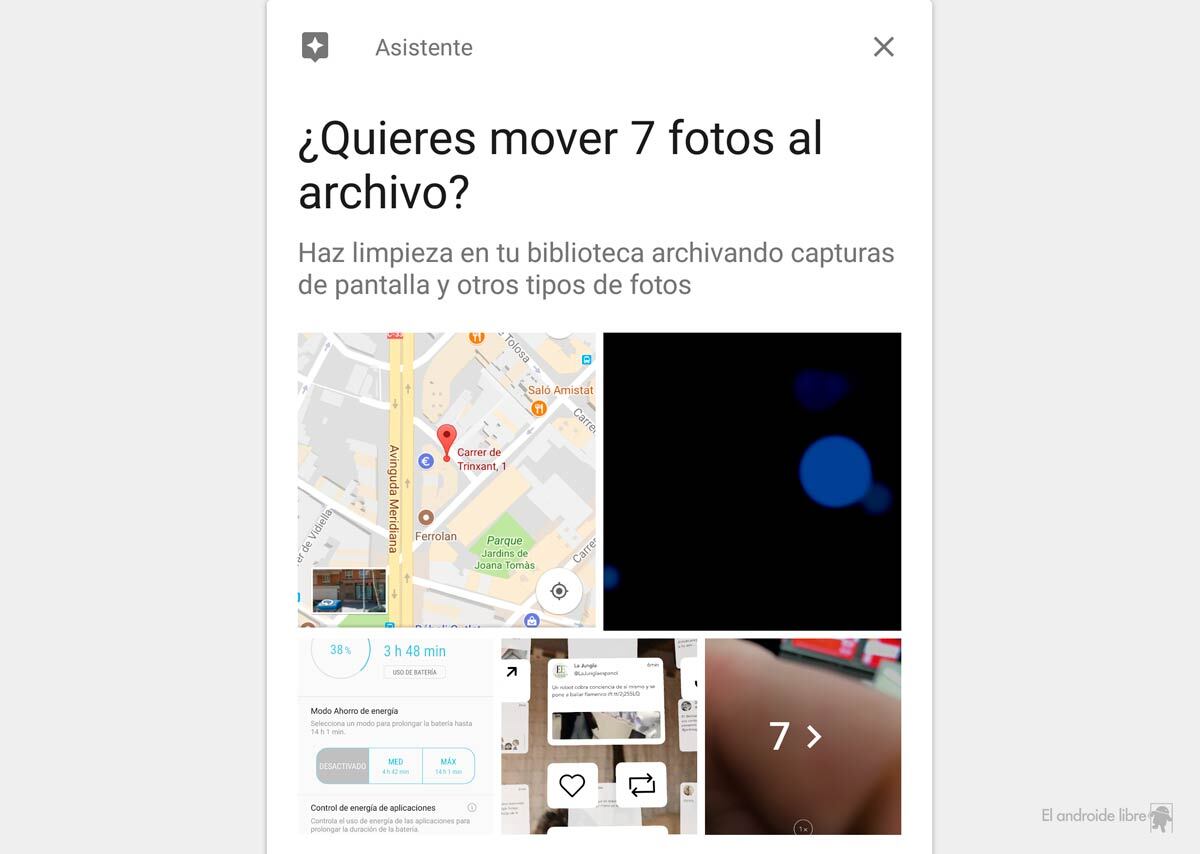Open the battery saver screenshot thumbnail

click(395, 736)
